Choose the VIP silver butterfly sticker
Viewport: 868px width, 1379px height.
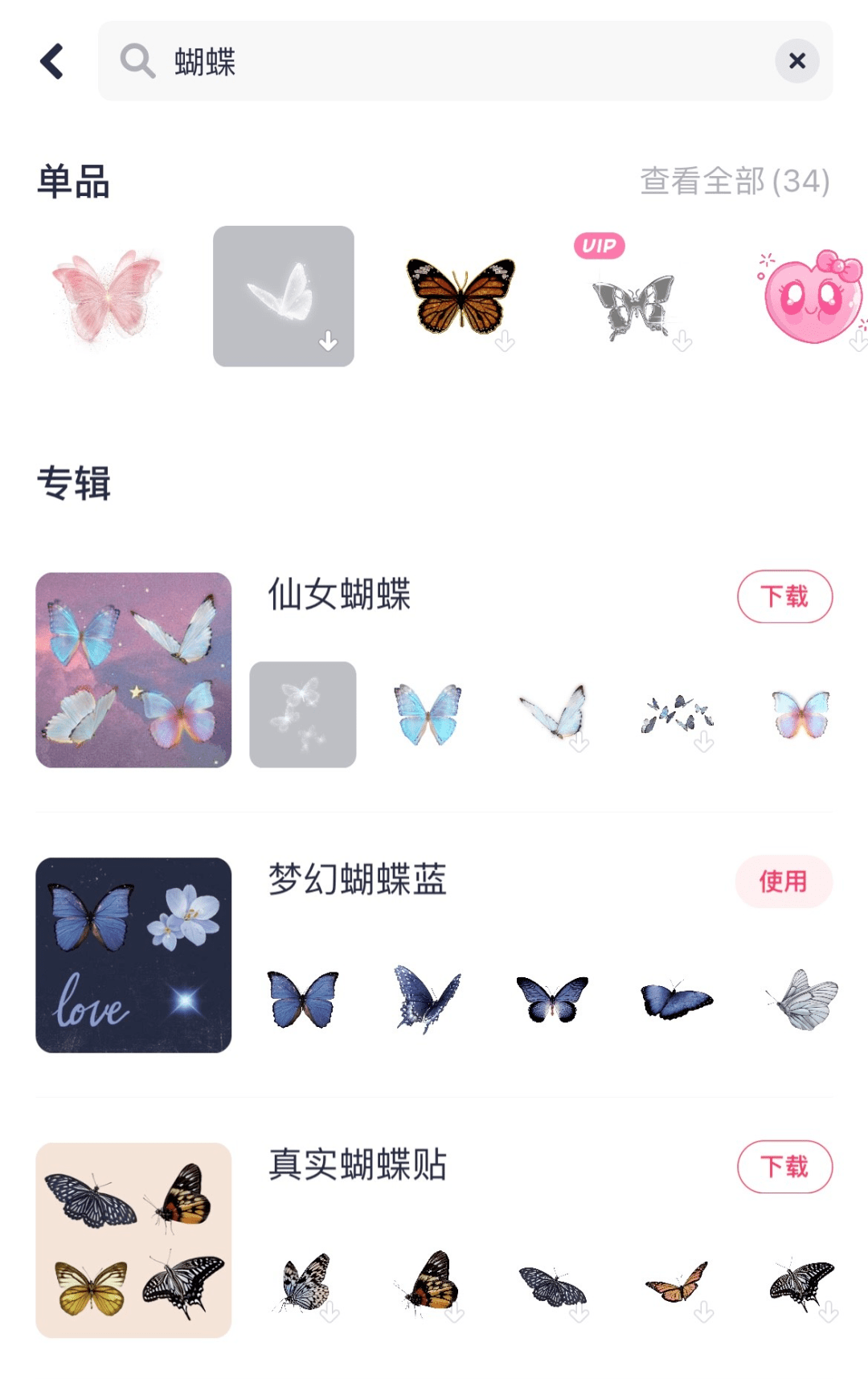635,305
